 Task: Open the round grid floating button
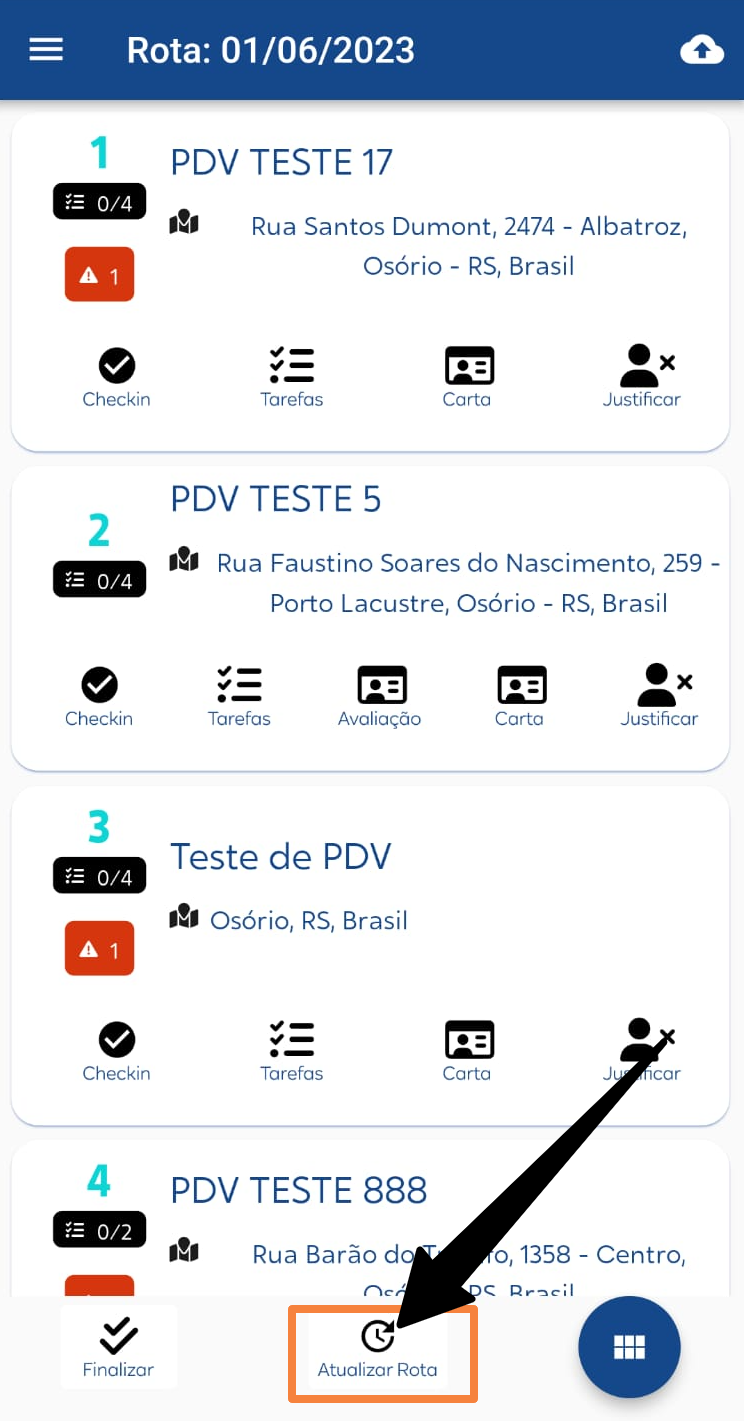pos(629,1347)
